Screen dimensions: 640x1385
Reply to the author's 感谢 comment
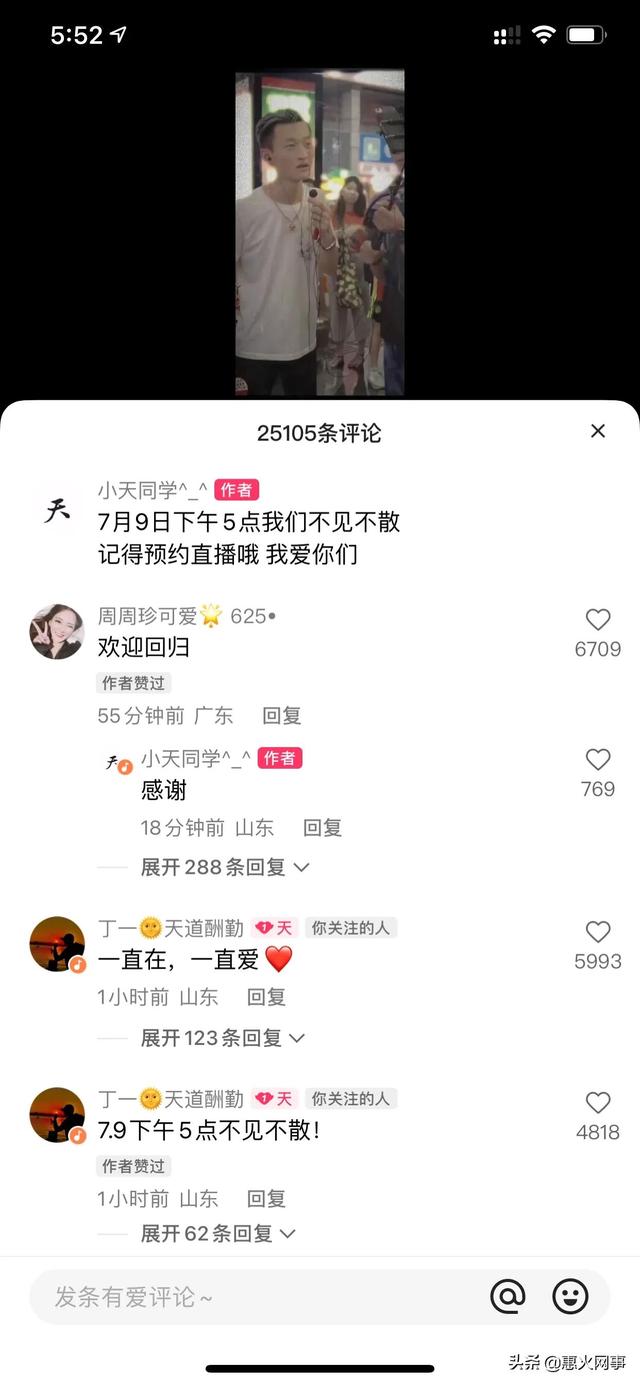pos(322,828)
